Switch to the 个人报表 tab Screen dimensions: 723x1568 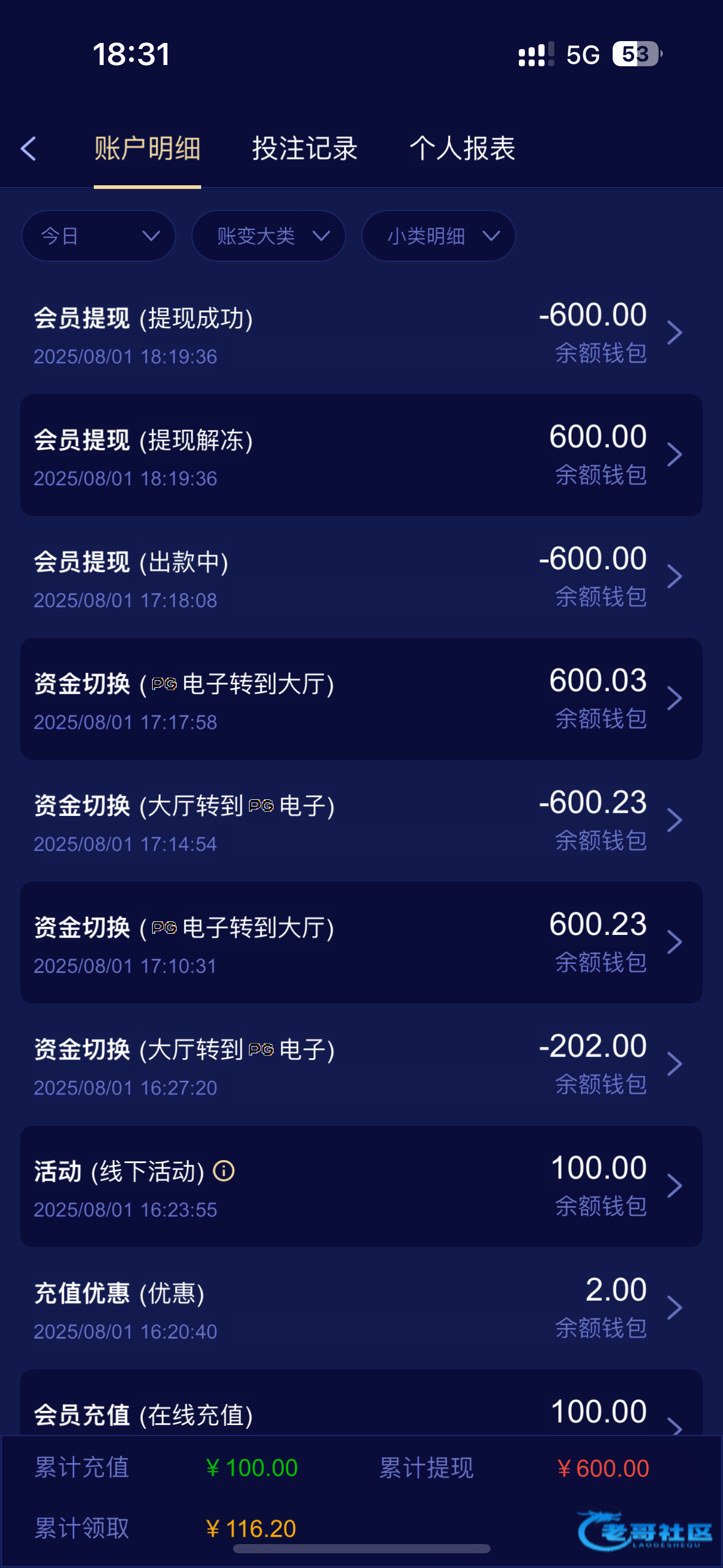(462, 149)
